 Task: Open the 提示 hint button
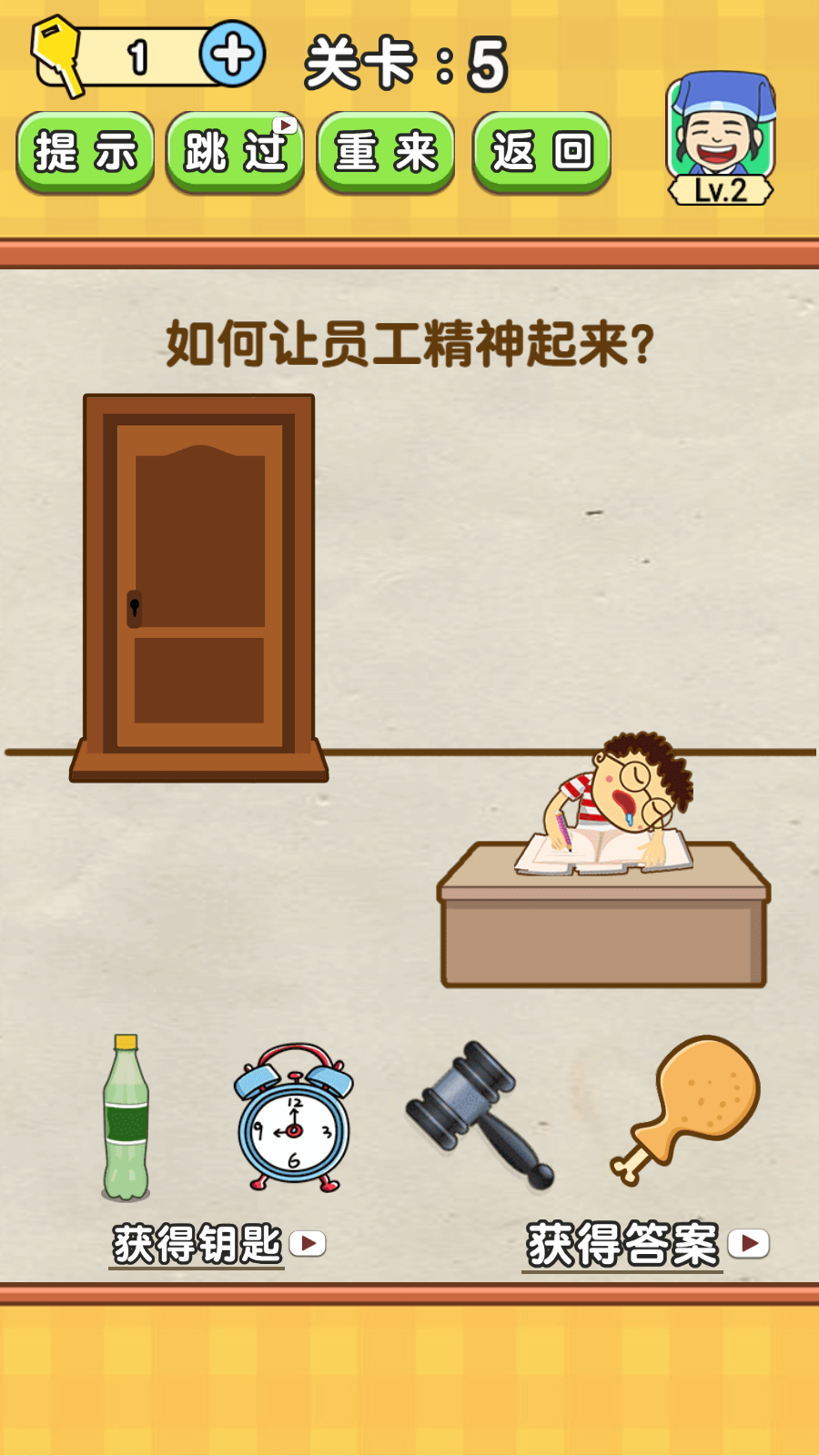coord(86,153)
